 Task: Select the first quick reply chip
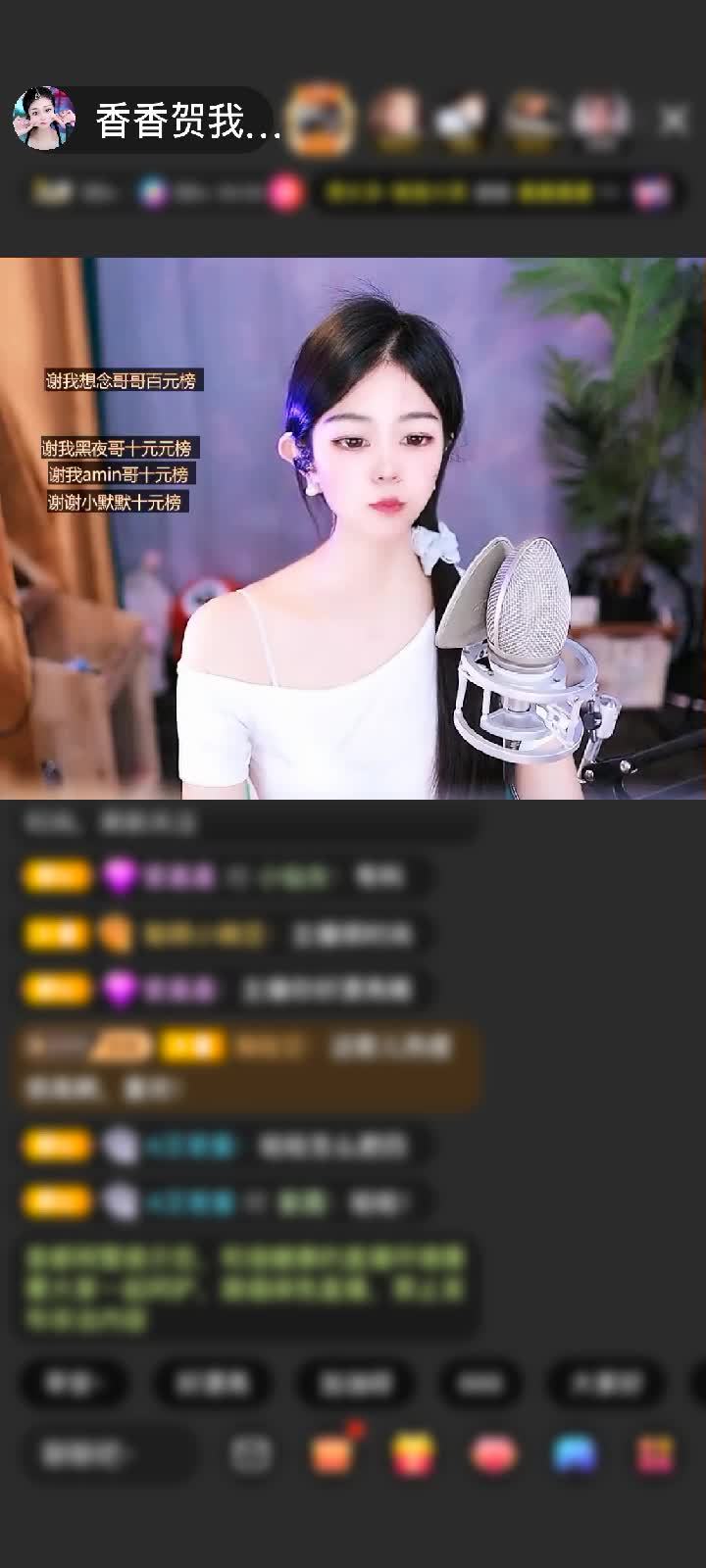(74, 1383)
